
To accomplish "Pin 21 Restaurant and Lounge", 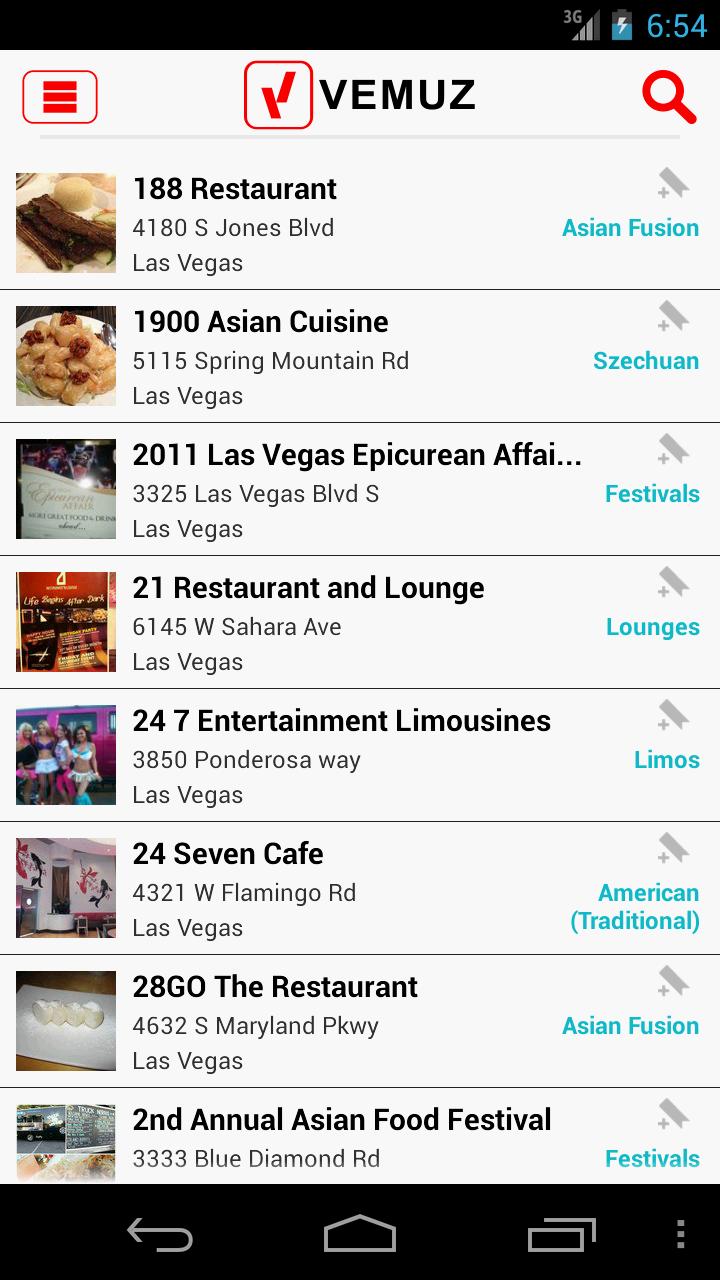I will [x=673, y=583].
